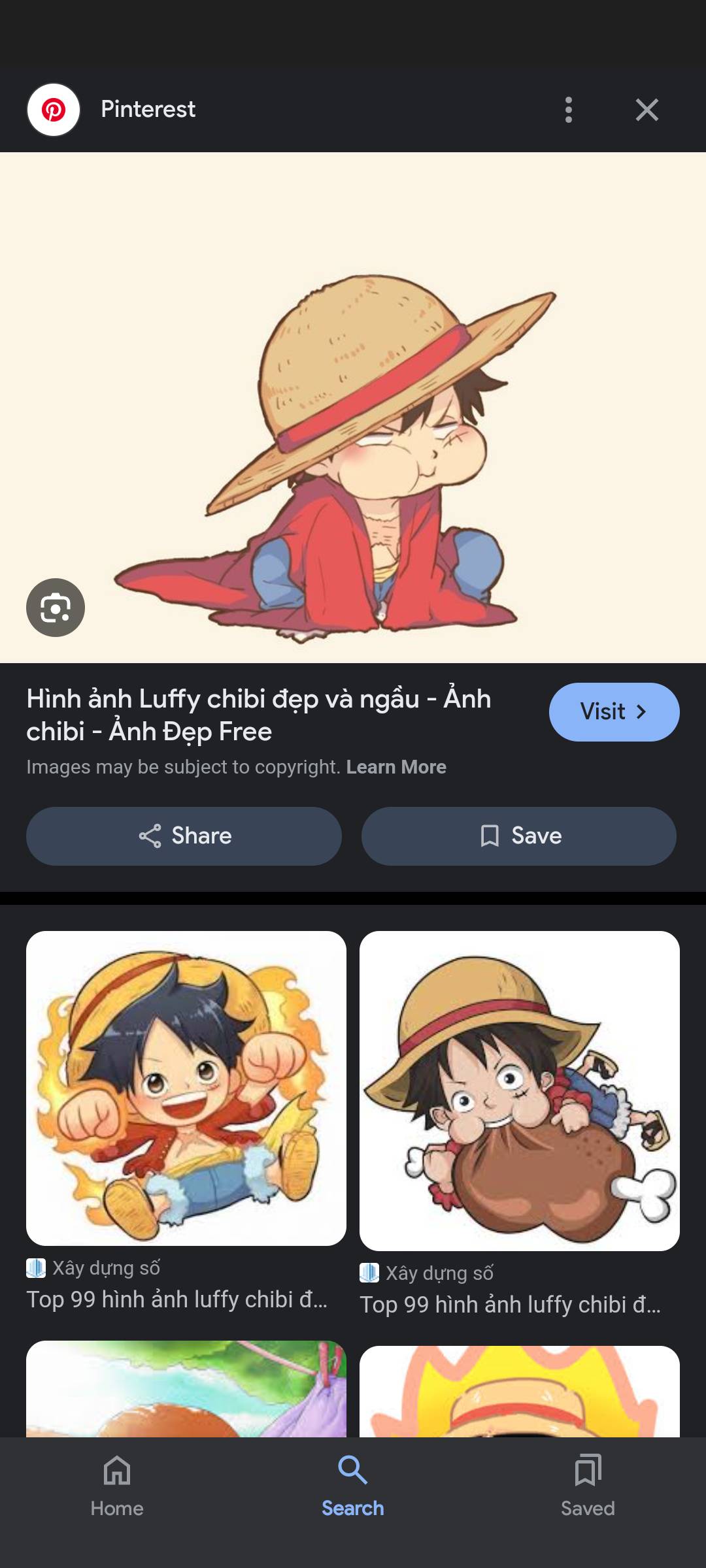The width and height of the screenshot is (706, 1568).
Task: Open the three-dot overflow menu
Action: 568,110
